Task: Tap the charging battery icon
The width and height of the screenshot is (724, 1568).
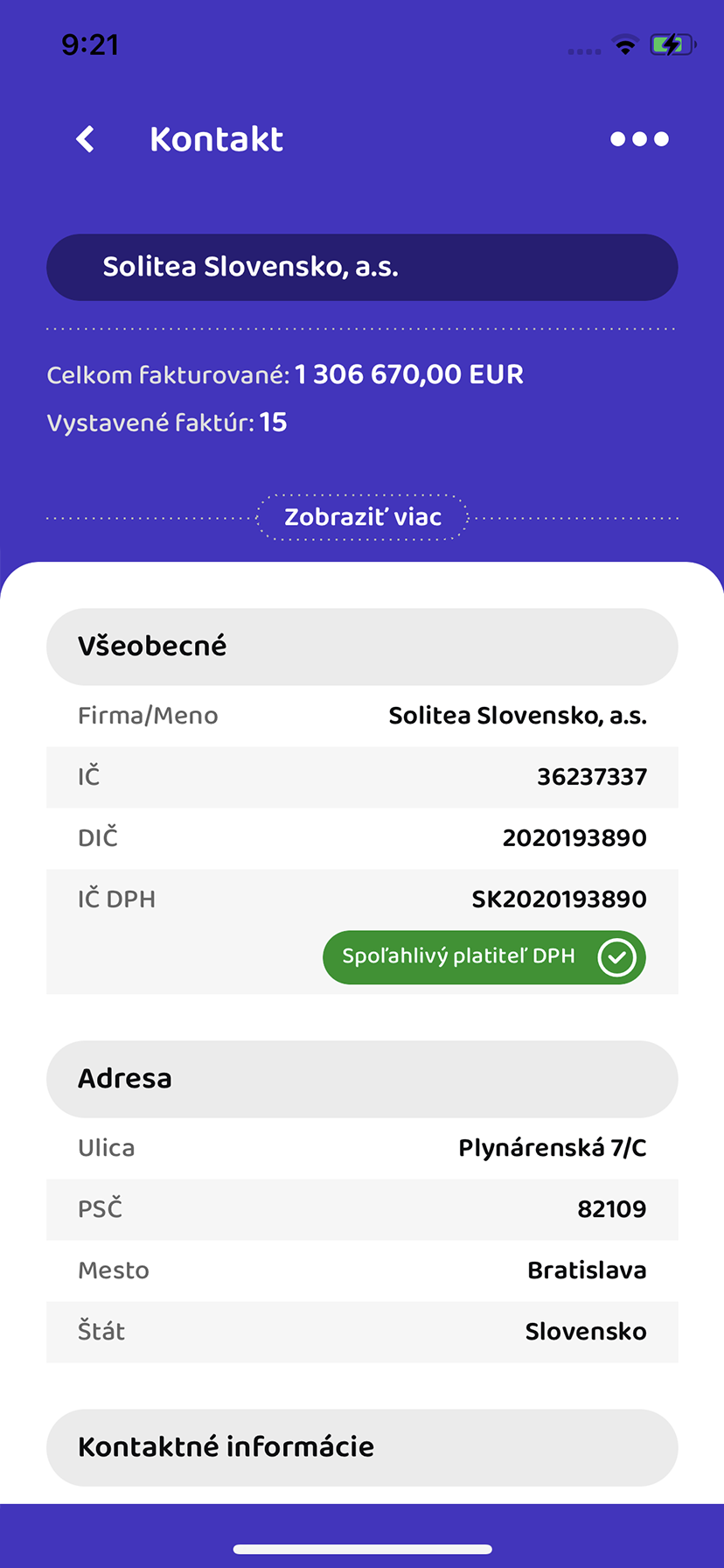Action: 672,43
